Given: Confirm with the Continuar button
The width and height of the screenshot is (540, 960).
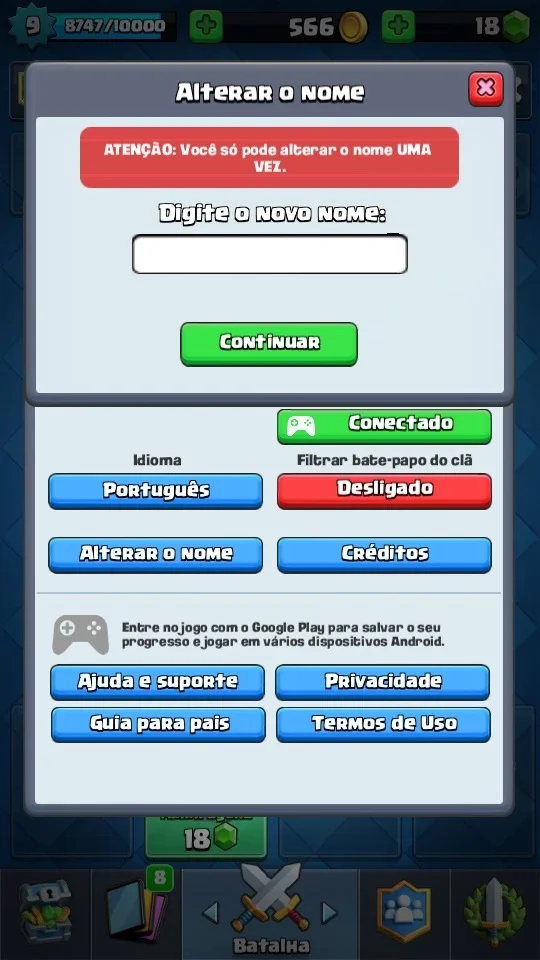Looking at the screenshot, I should 269,343.
